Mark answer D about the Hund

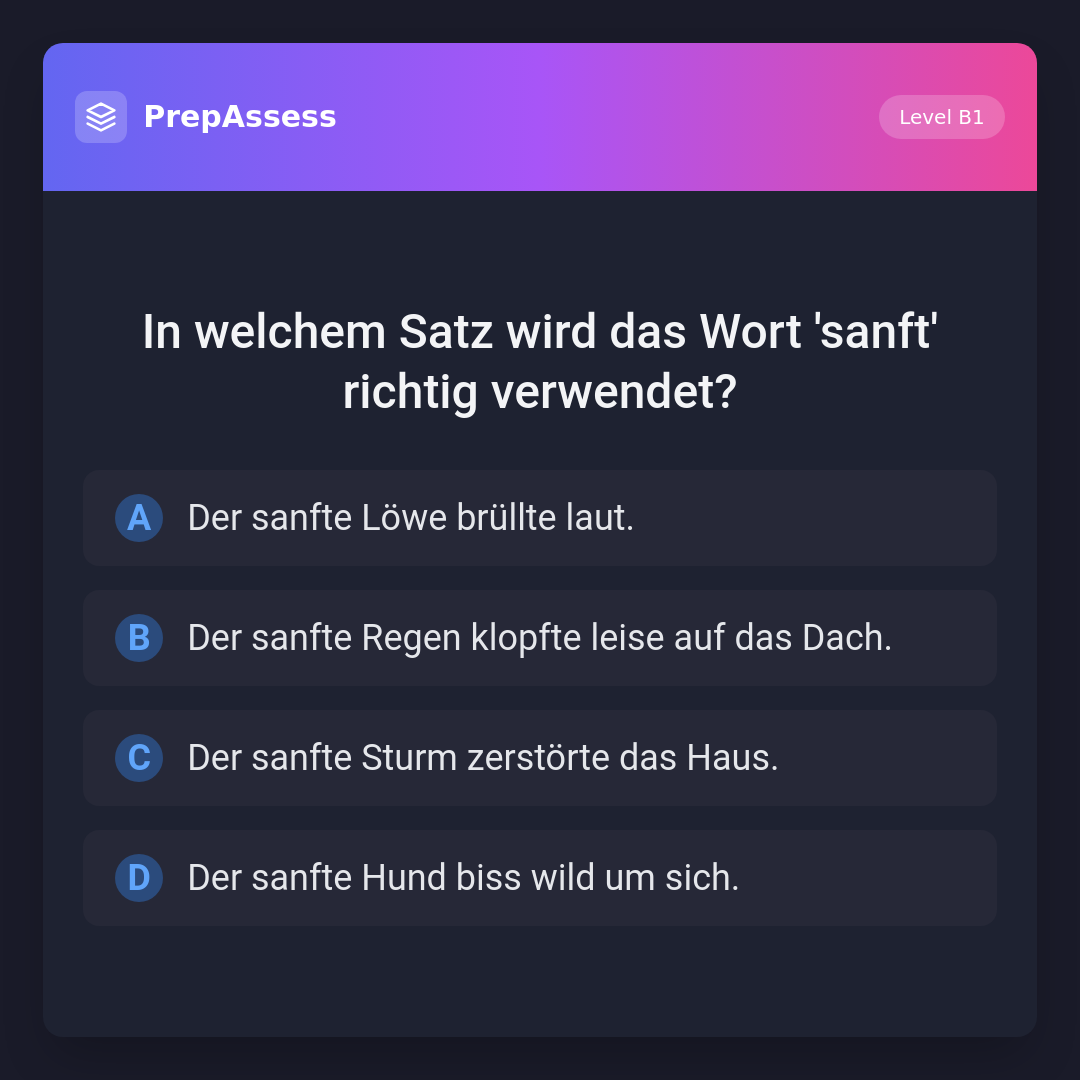pyautogui.click(x=540, y=878)
